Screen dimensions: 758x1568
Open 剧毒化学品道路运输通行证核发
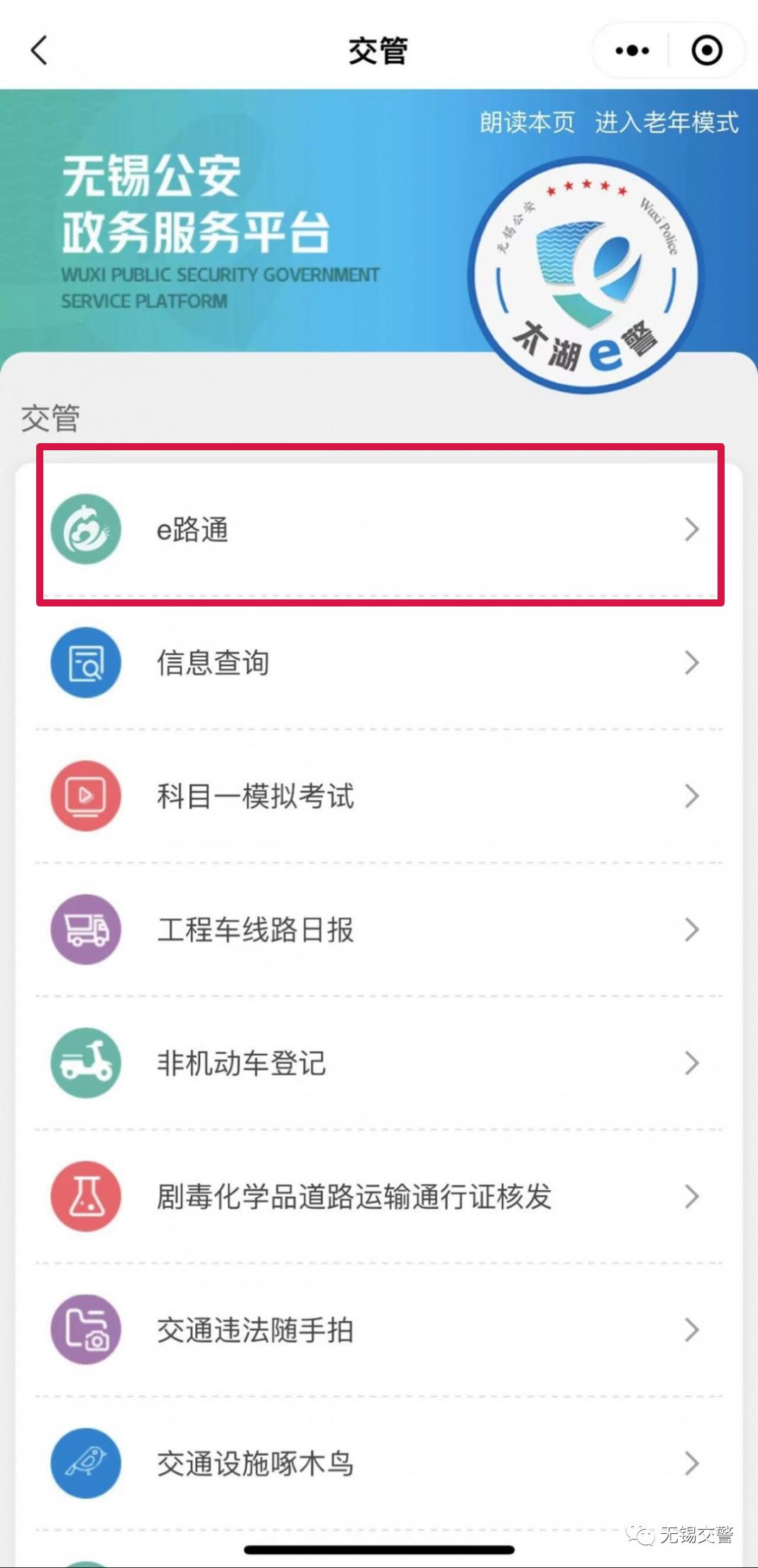click(x=379, y=1197)
